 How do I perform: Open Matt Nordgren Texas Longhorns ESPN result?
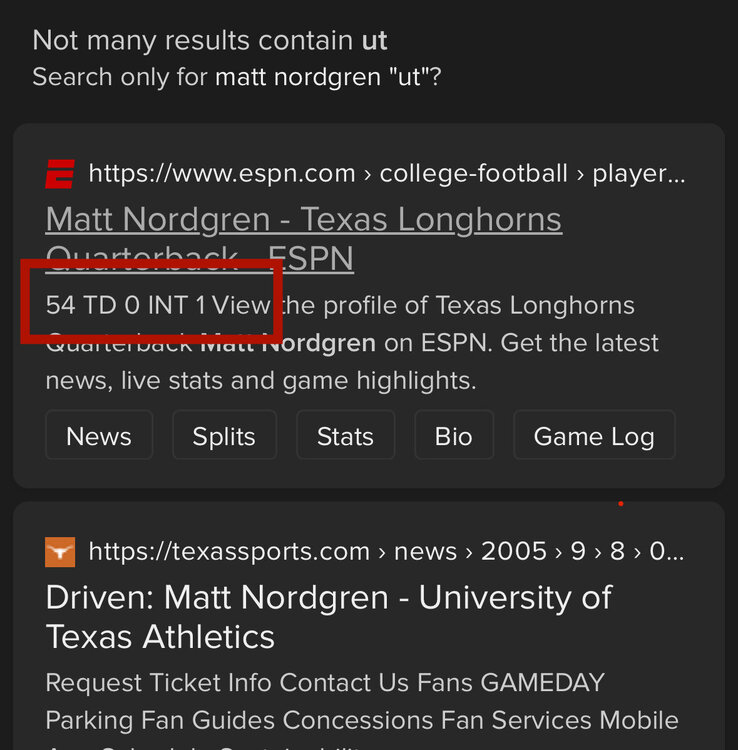tap(303, 220)
